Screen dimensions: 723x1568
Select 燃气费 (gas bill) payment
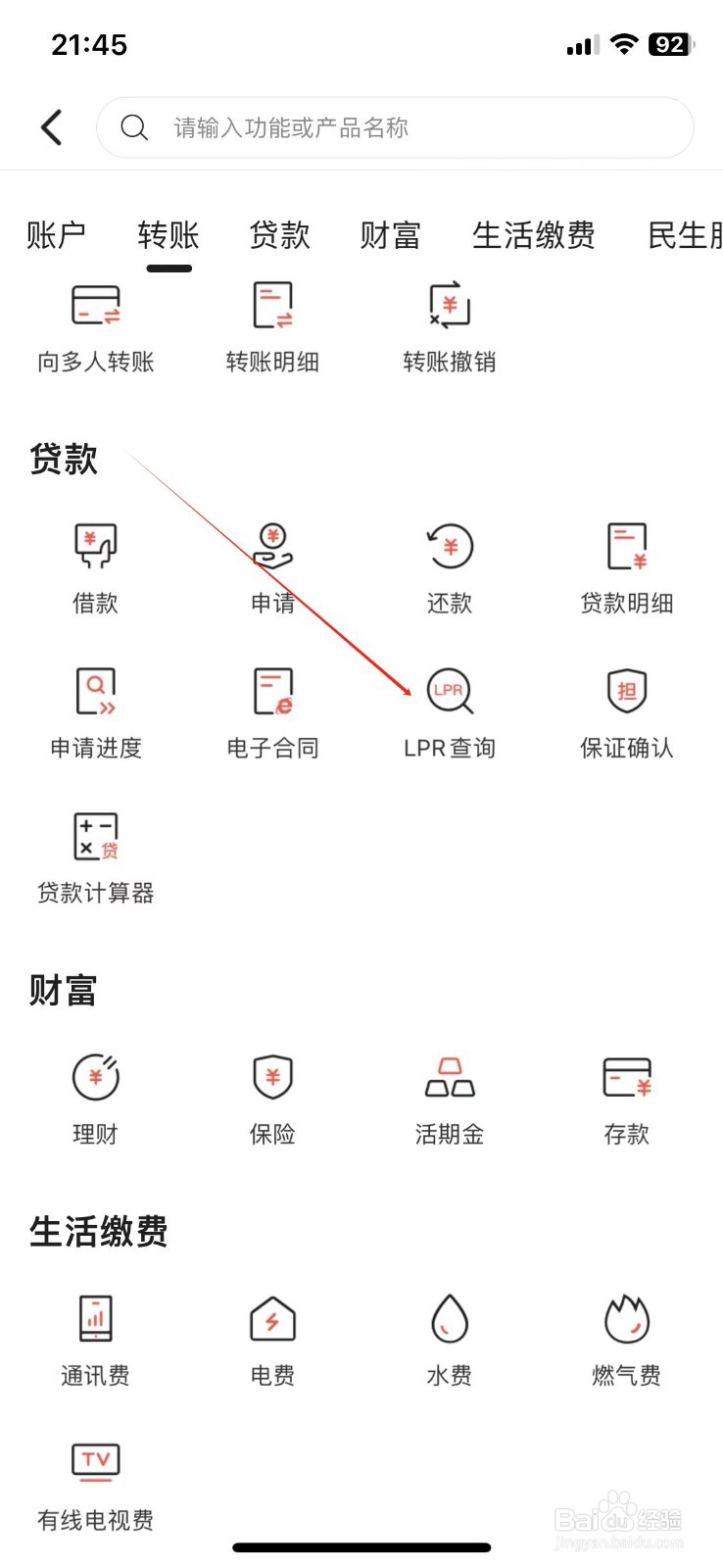626,1333
